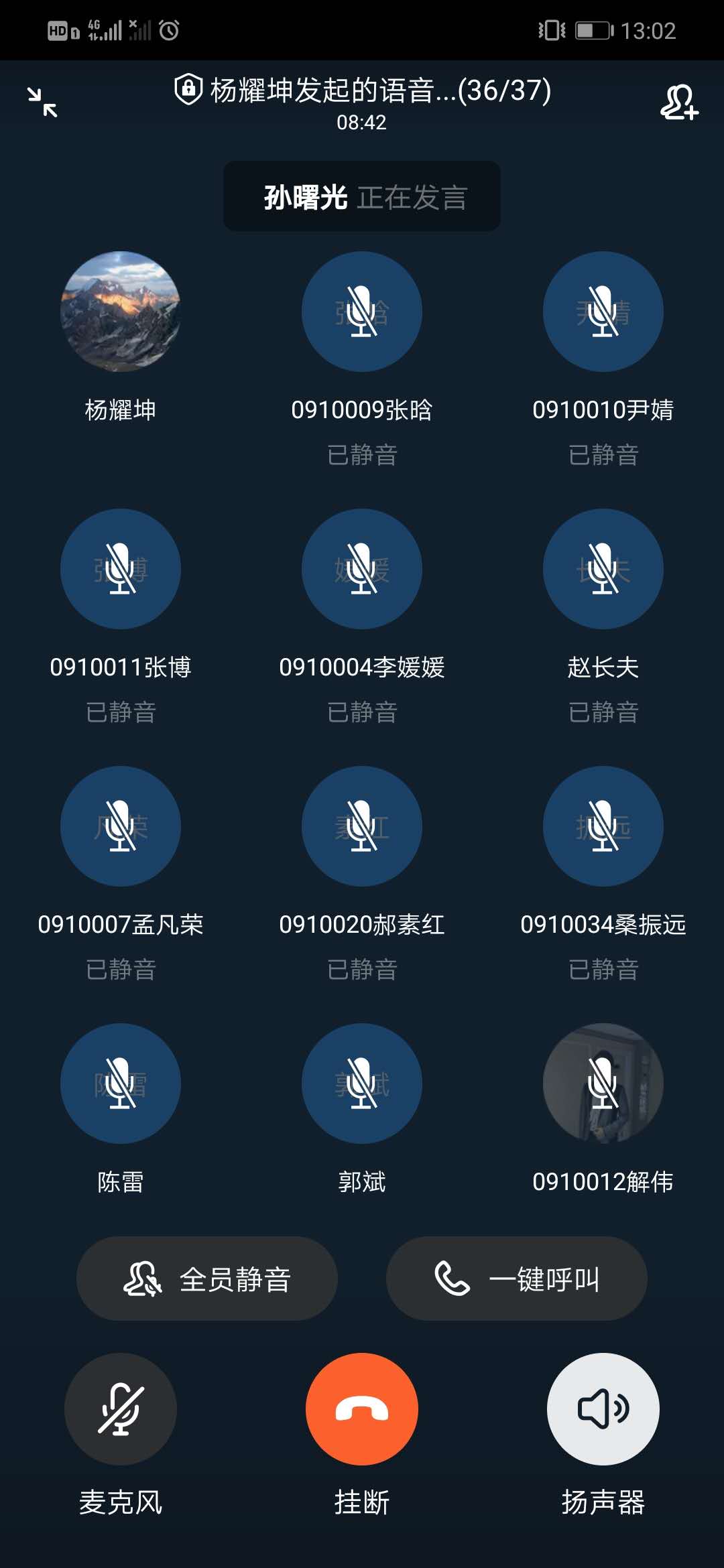Toggle the 麦克风 microphone
Screen dimensions: 724x1568
pos(121,1409)
